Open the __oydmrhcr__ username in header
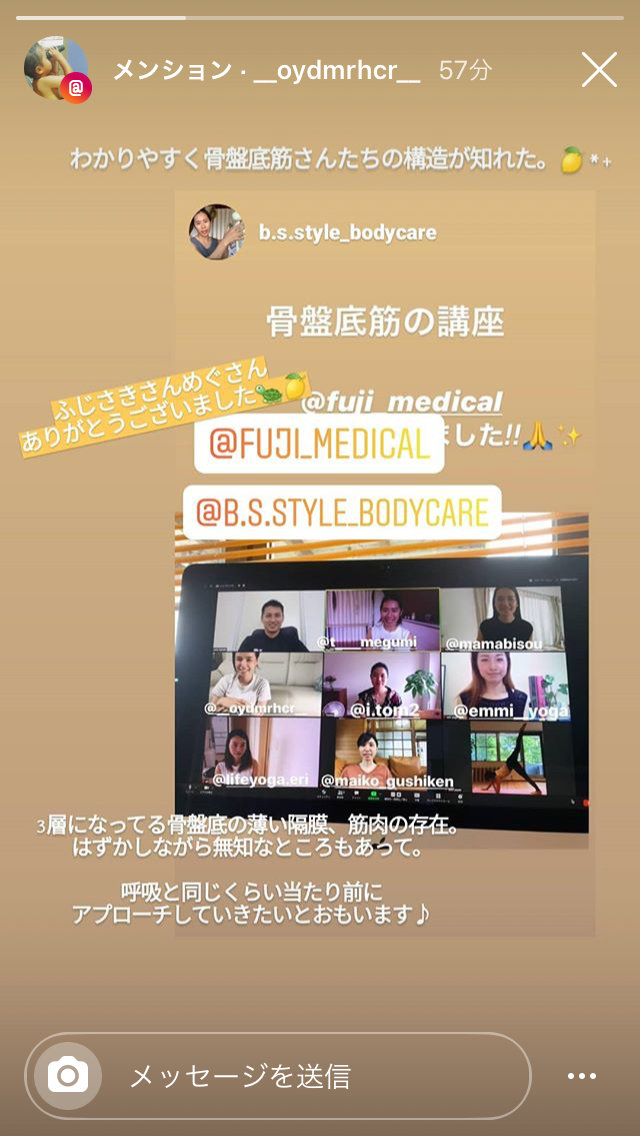Viewport: 640px width, 1136px height. [x=337, y=70]
